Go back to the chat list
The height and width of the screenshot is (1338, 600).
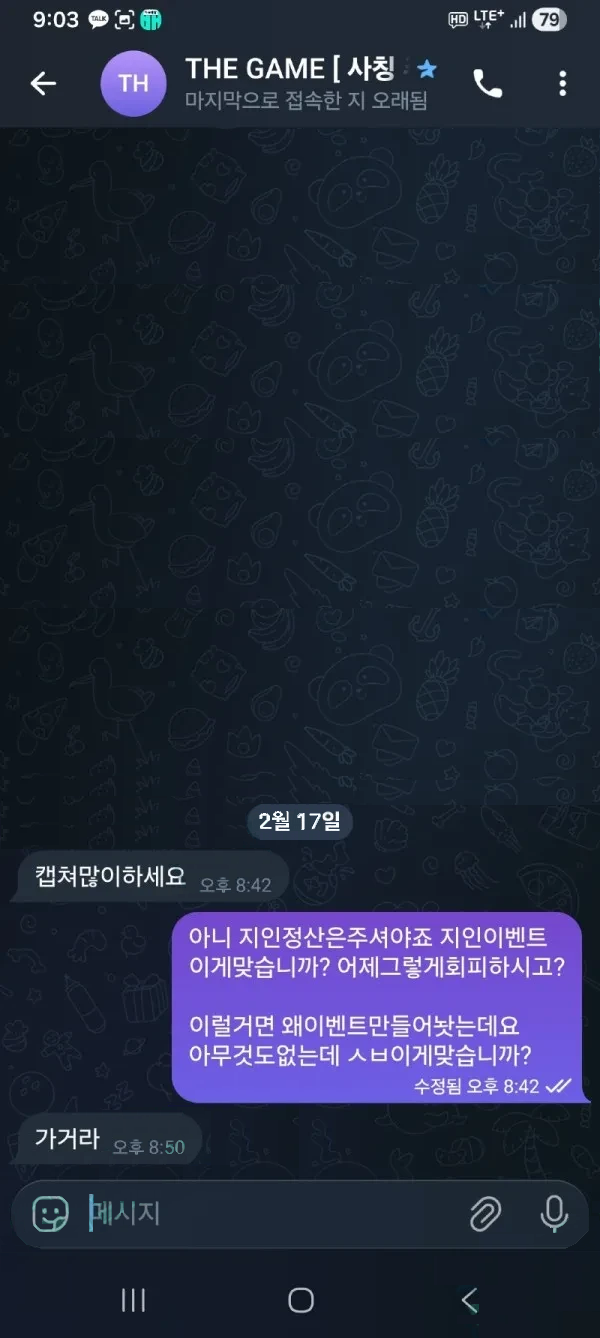pyautogui.click(x=43, y=84)
